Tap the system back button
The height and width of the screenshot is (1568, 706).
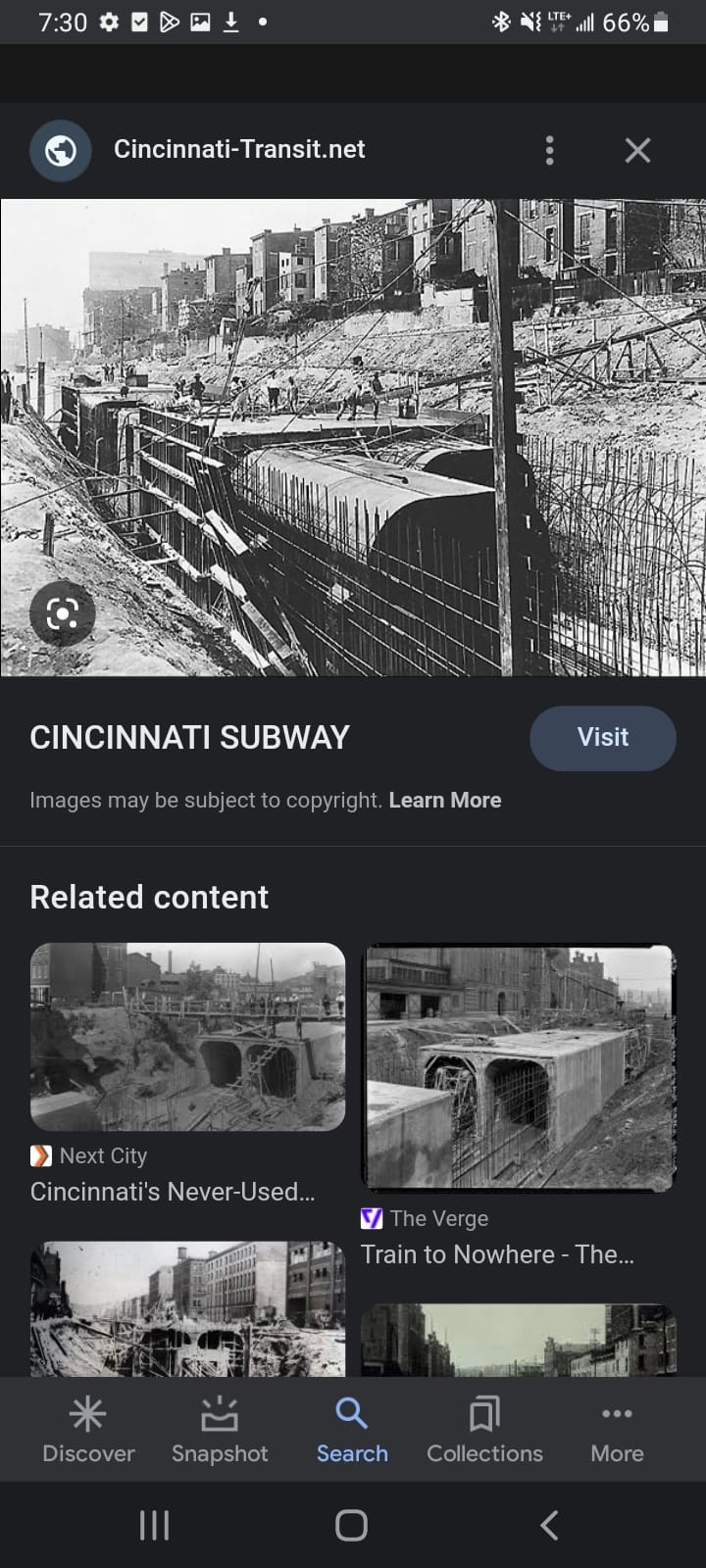[x=549, y=1525]
